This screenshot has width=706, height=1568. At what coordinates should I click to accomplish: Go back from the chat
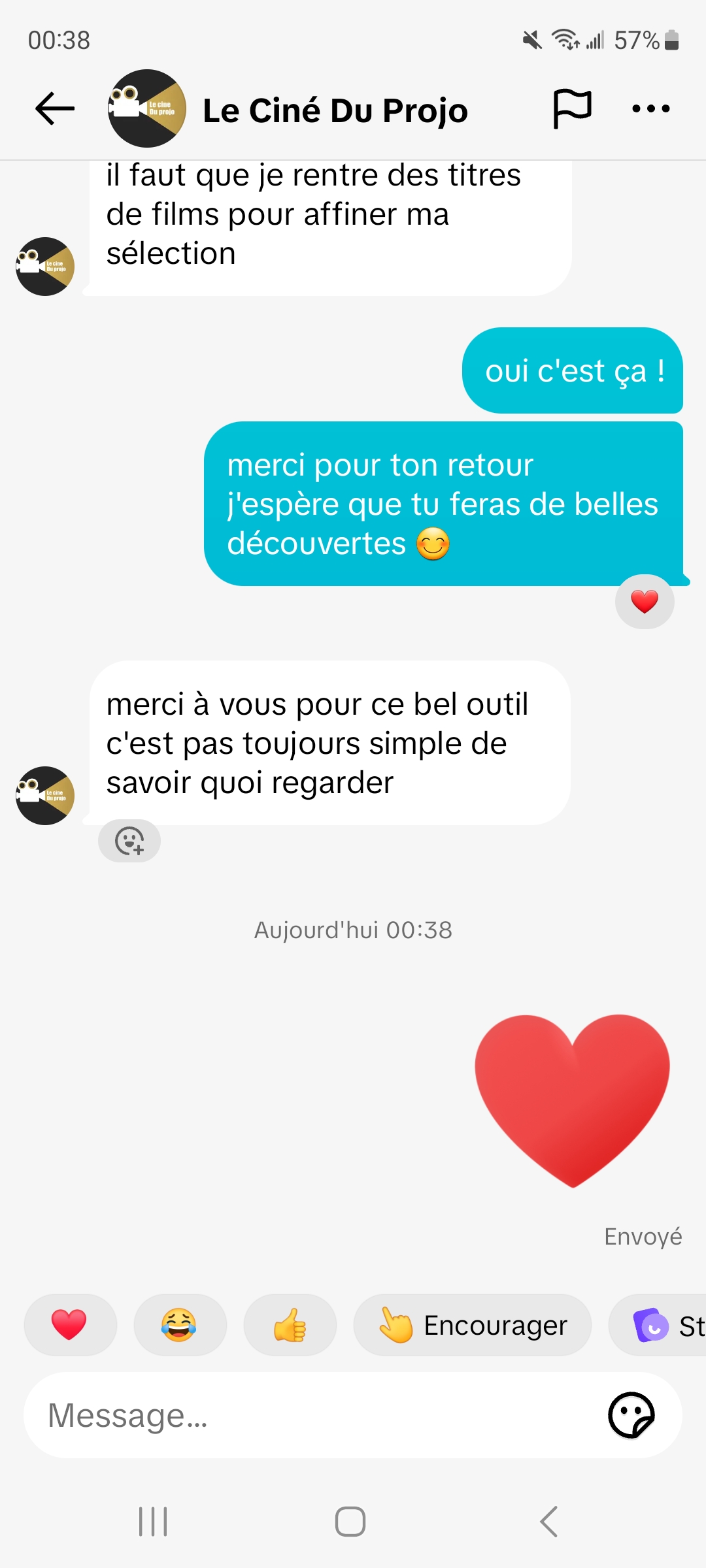click(55, 108)
